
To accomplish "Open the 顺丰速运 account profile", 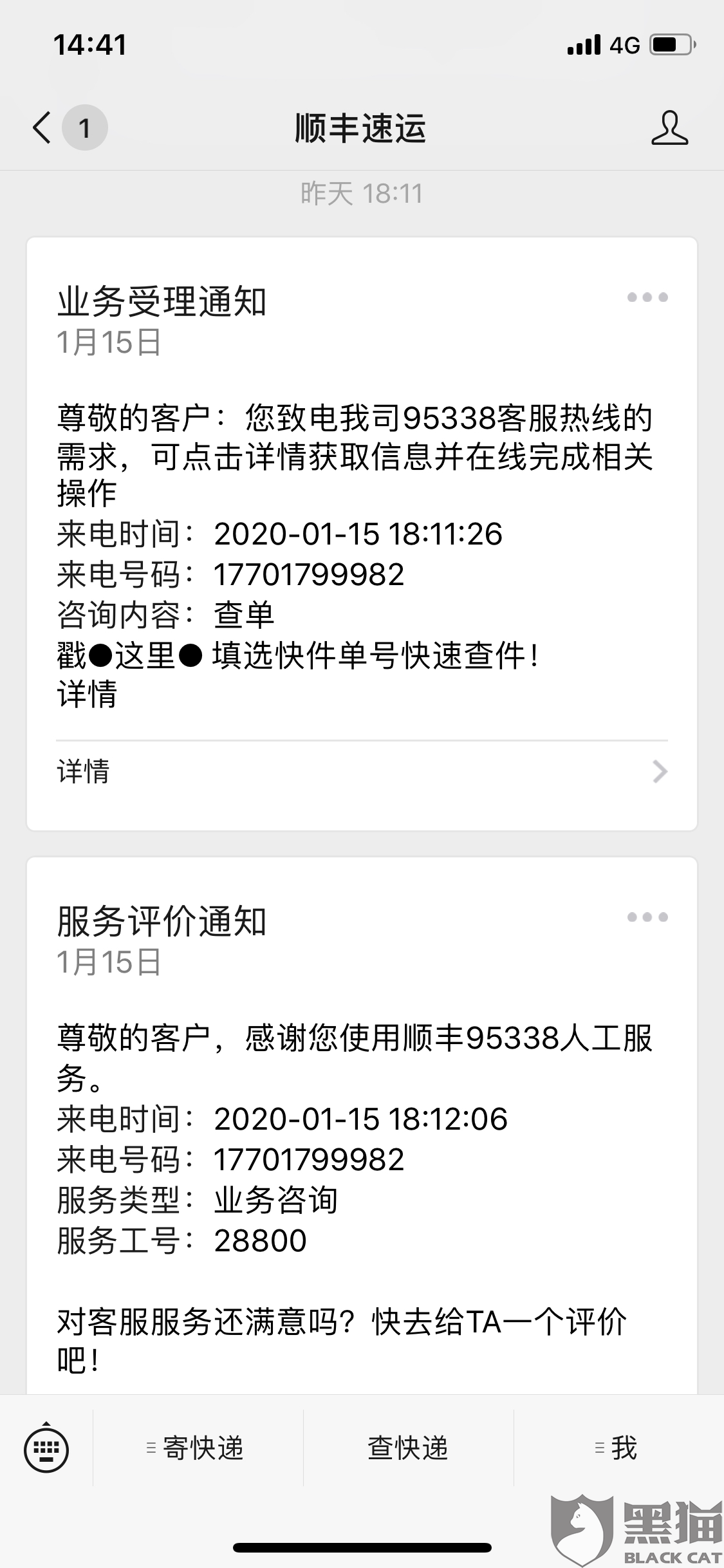I will [669, 127].
